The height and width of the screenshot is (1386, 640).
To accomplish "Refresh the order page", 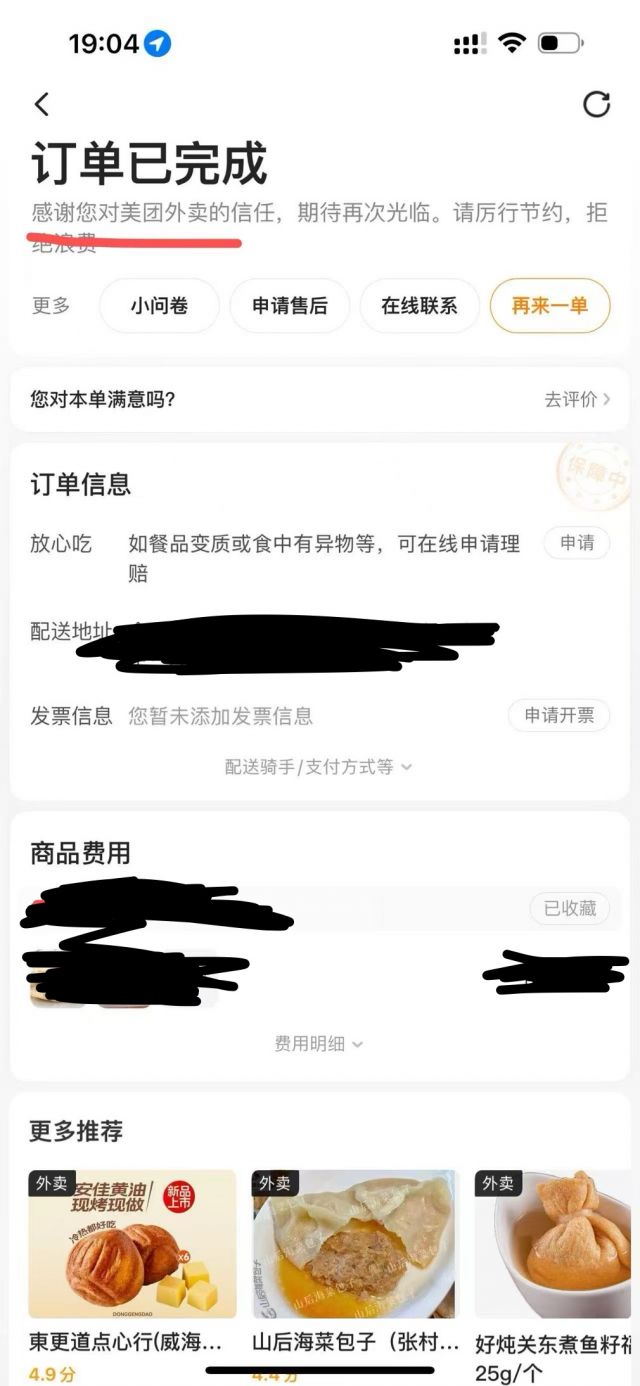I will click(597, 104).
